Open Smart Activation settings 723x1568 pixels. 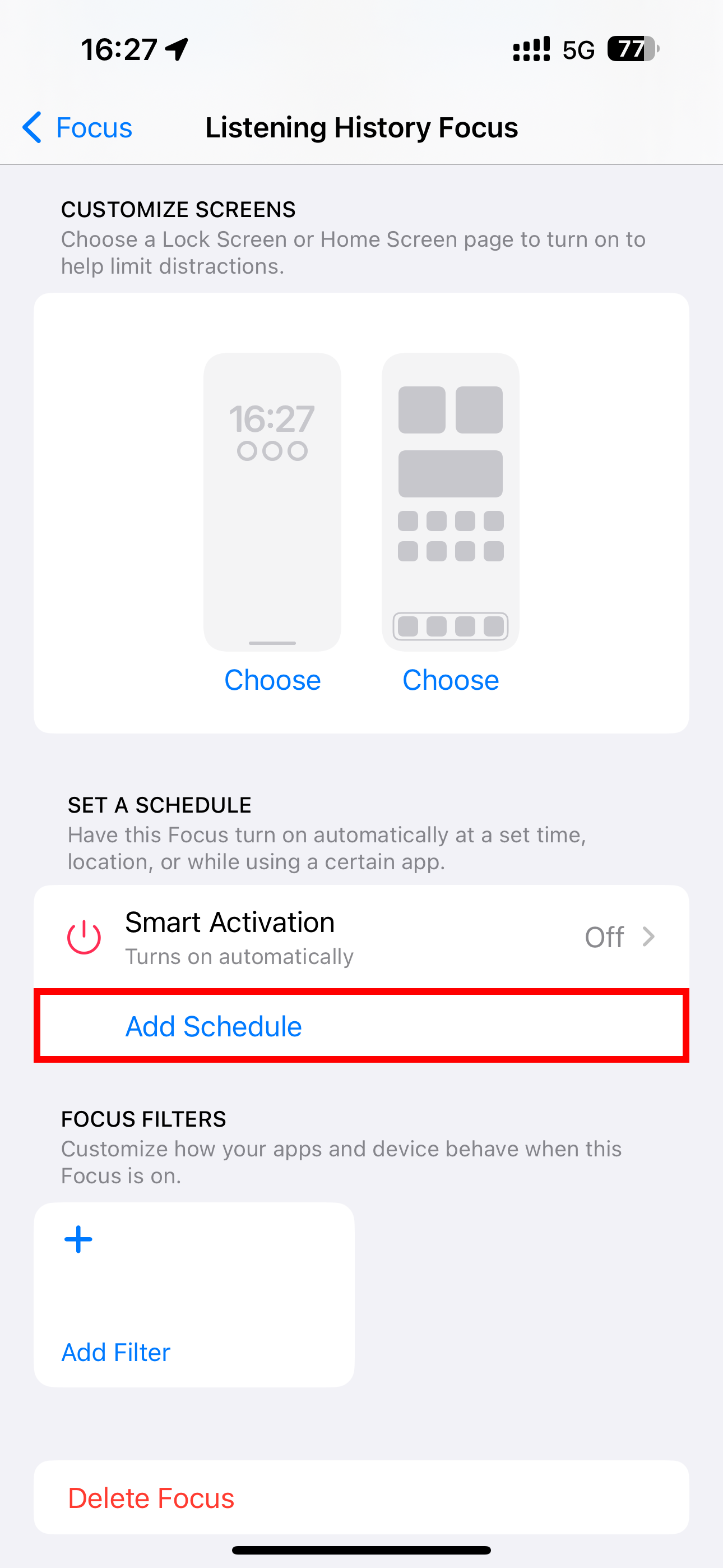click(x=361, y=938)
